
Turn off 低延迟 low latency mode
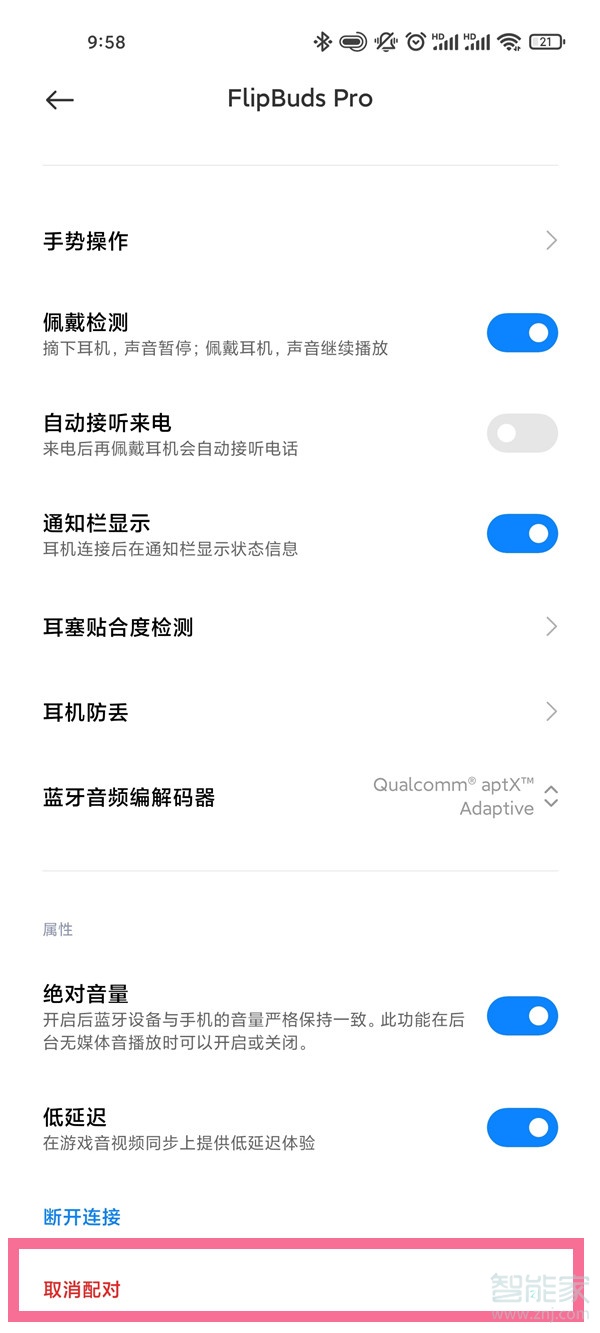[x=521, y=1128]
